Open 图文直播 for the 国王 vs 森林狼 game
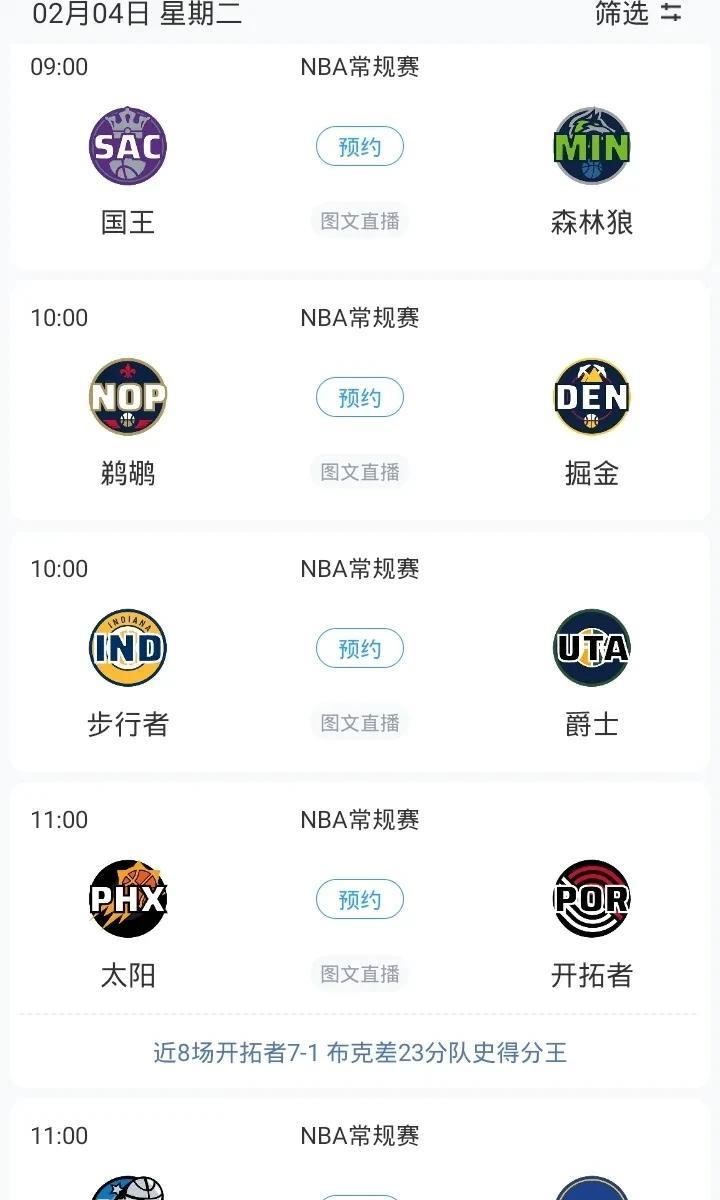The image size is (720, 1200). pos(360,221)
